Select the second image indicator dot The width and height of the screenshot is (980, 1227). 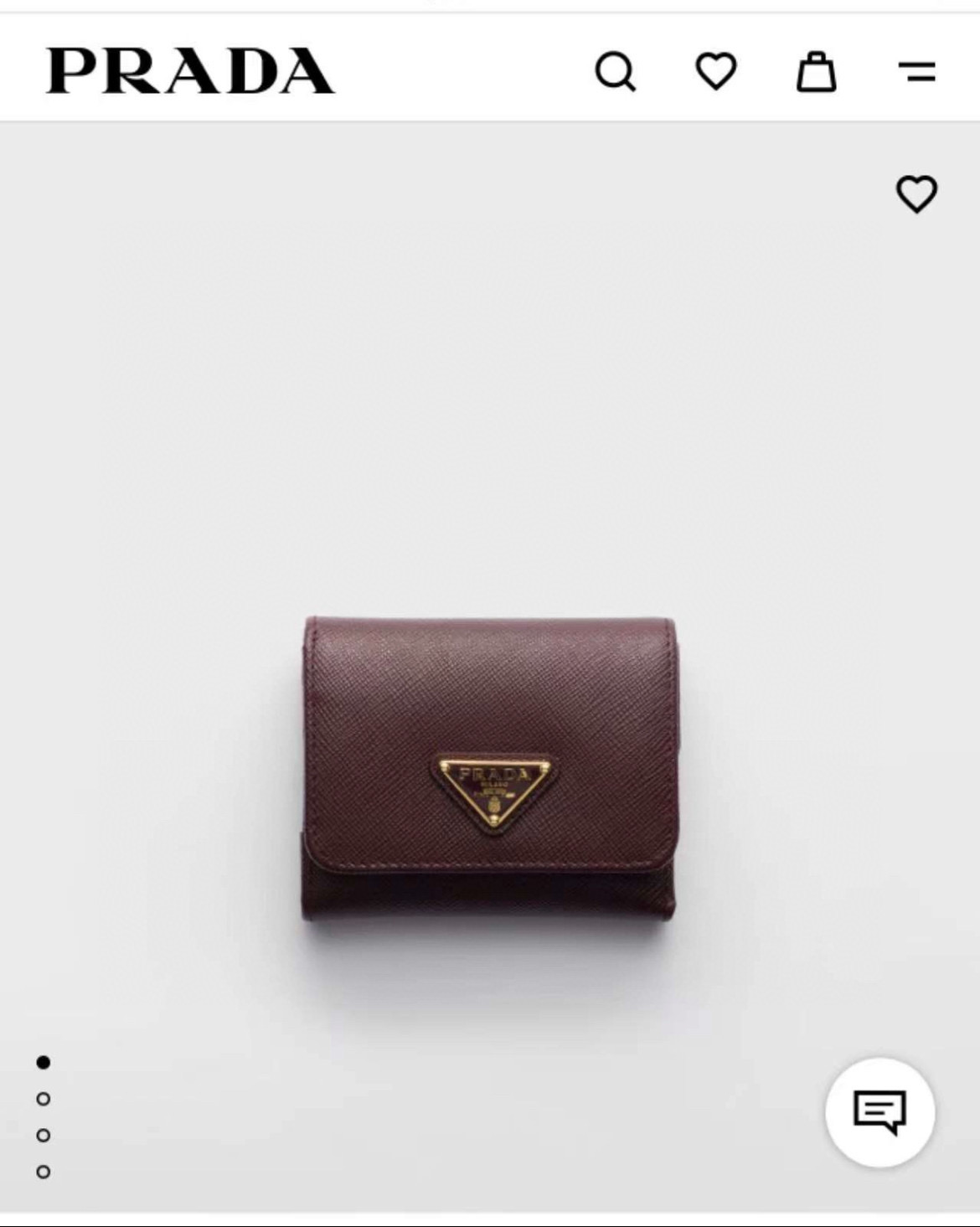tap(44, 1099)
